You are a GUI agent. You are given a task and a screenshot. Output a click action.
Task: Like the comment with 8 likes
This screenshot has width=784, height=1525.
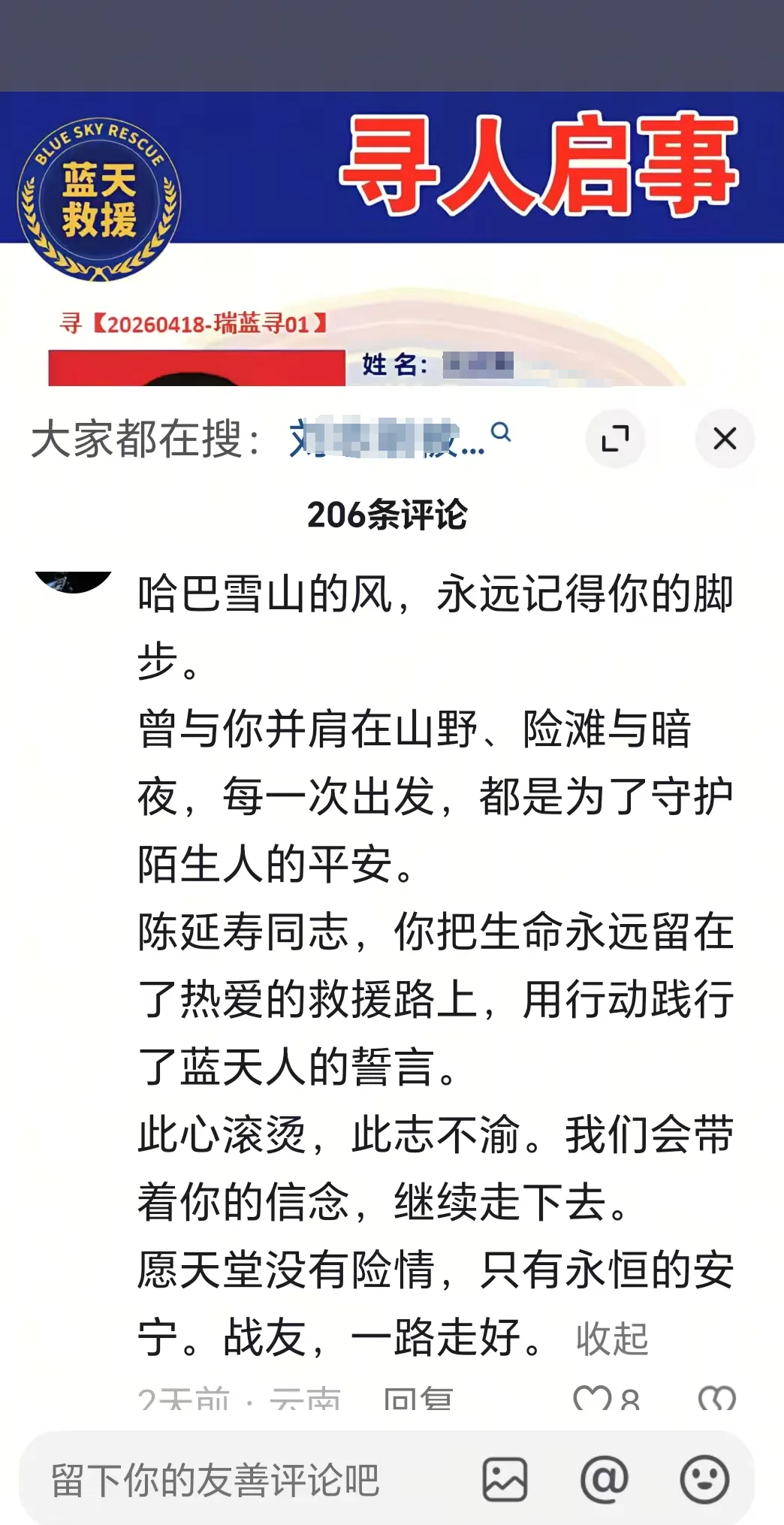point(593,1399)
